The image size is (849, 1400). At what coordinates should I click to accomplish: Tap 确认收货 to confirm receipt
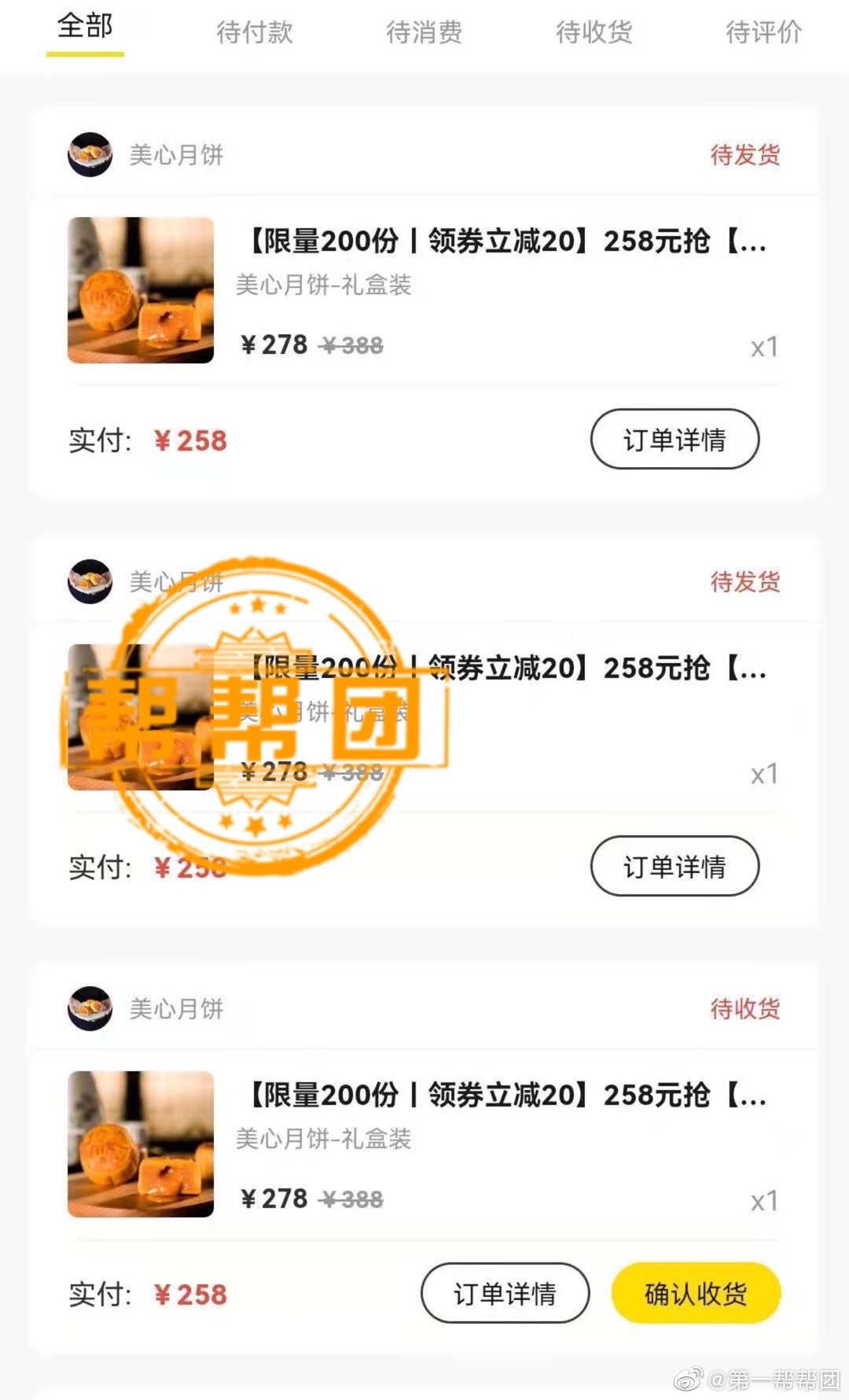point(696,1294)
